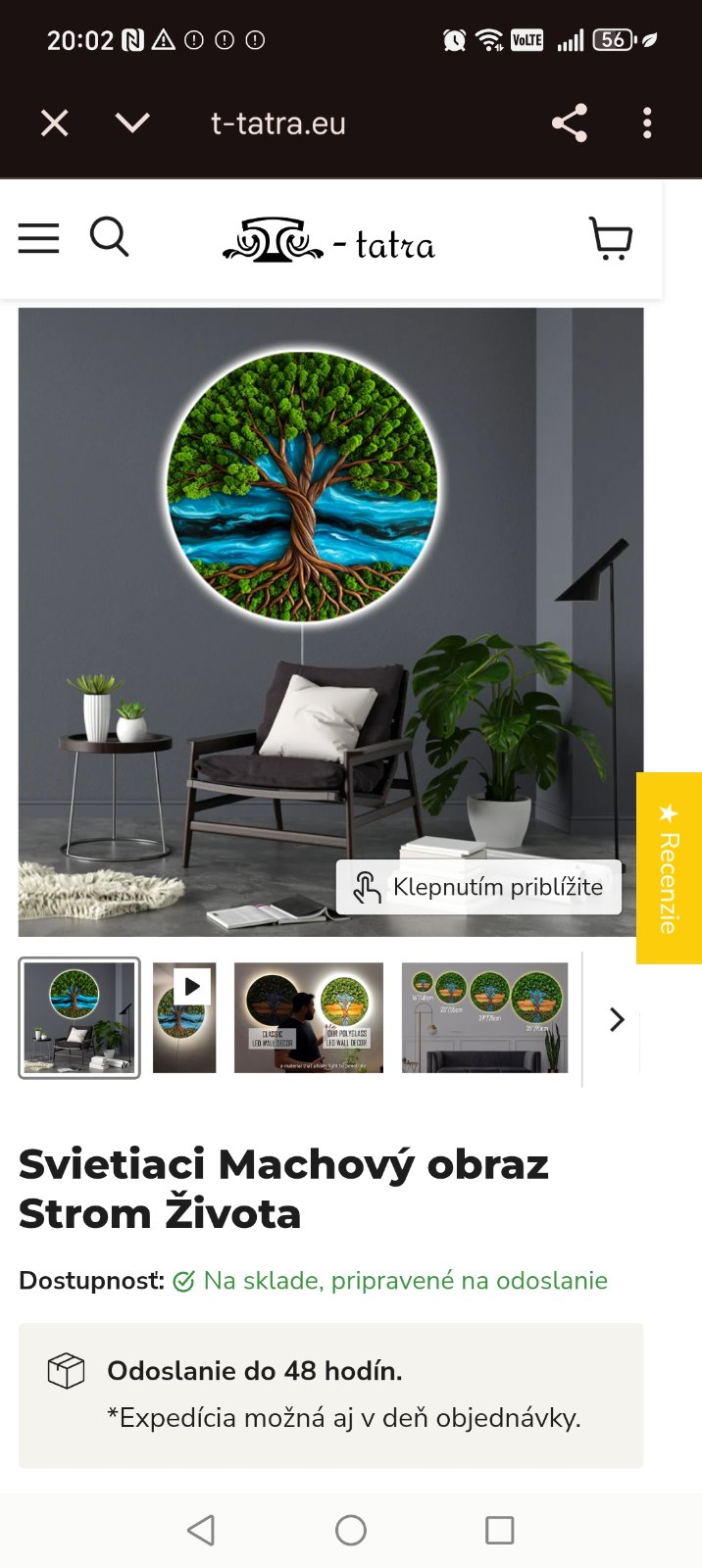Show next gallery thumbnails with the arrow
This screenshot has height=1568, width=702.
click(x=617, y=1019)
